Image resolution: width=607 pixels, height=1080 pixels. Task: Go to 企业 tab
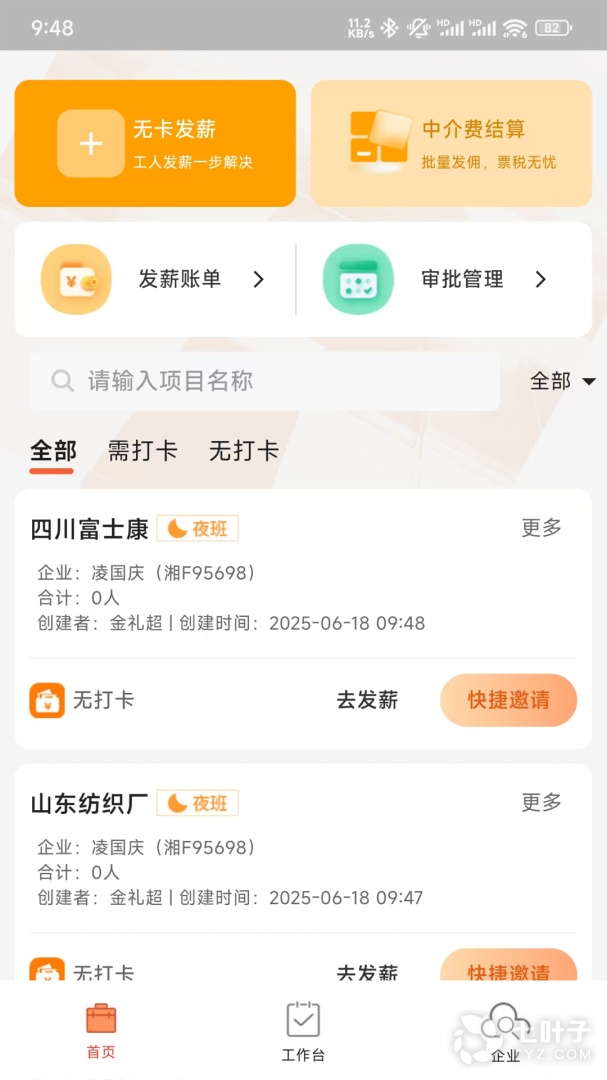[x=505, y=1032]
